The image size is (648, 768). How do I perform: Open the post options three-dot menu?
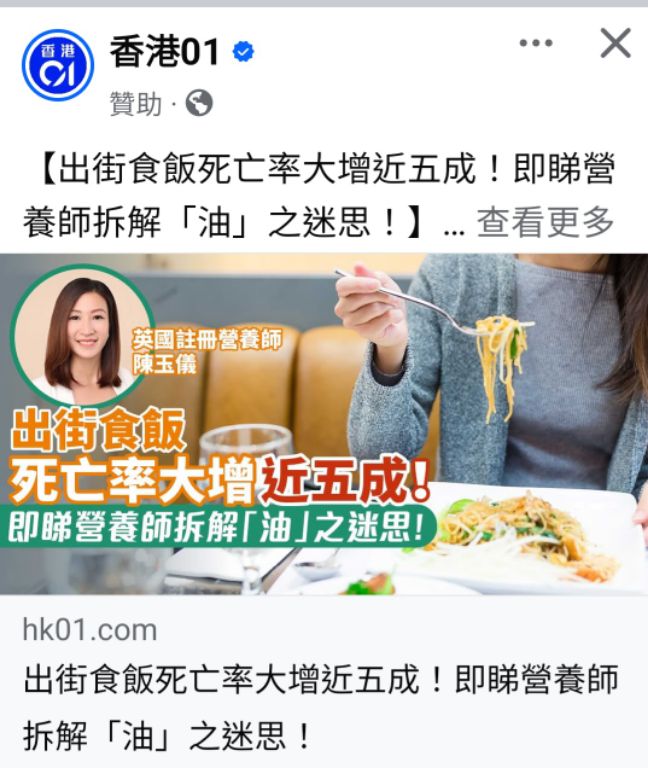(536, 43)
